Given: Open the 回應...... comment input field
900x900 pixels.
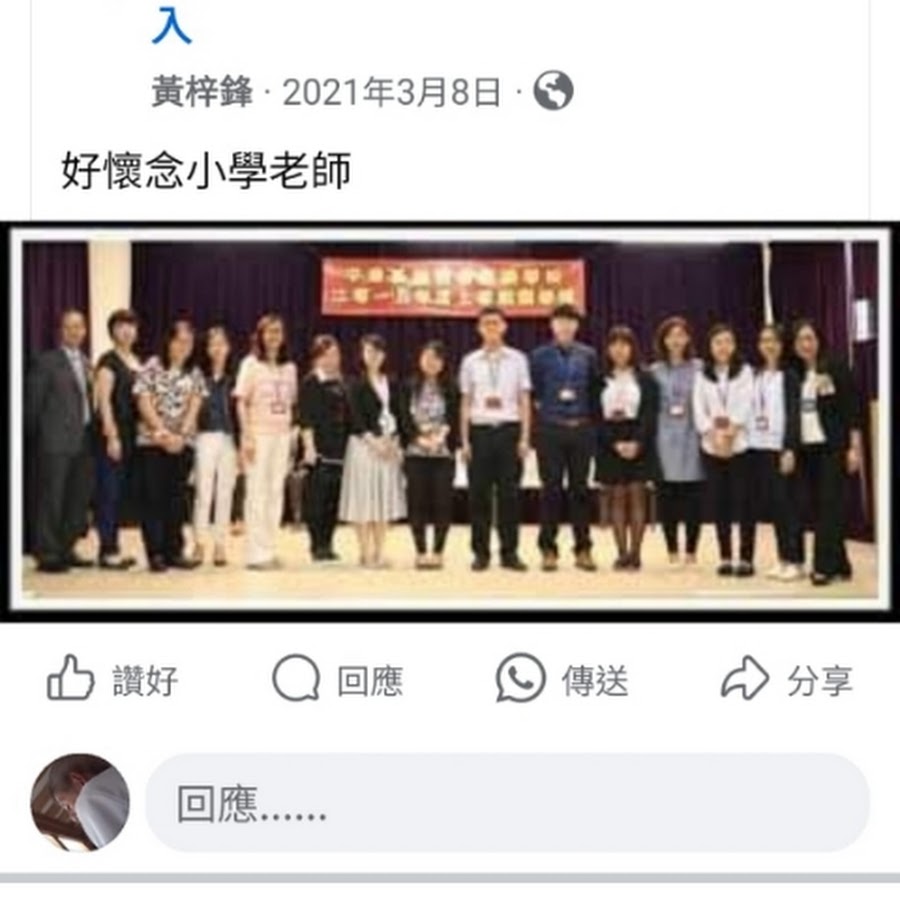Looking at the screenshot, I should pos(507,803).
